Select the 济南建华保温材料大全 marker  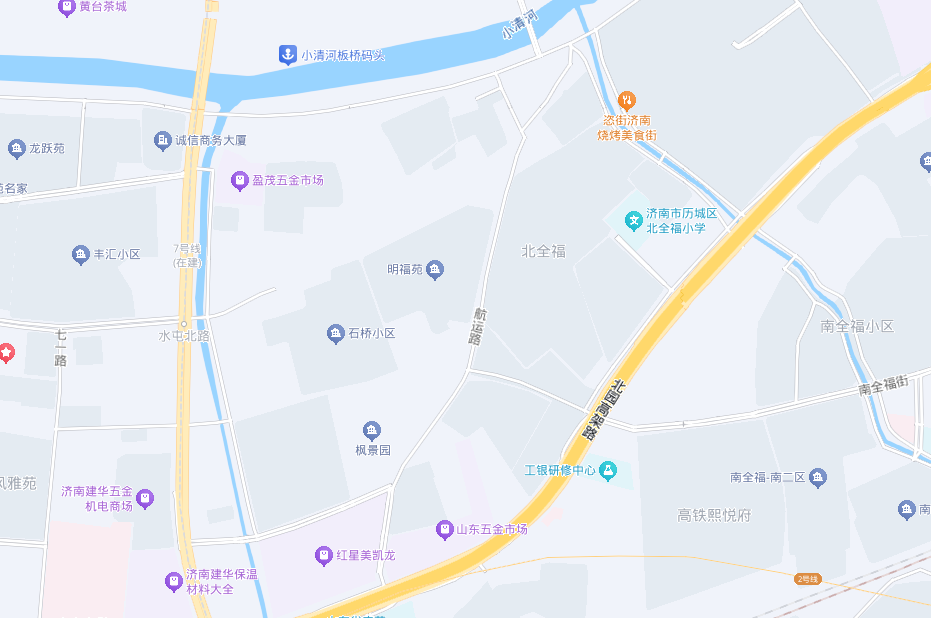(174, 581)
